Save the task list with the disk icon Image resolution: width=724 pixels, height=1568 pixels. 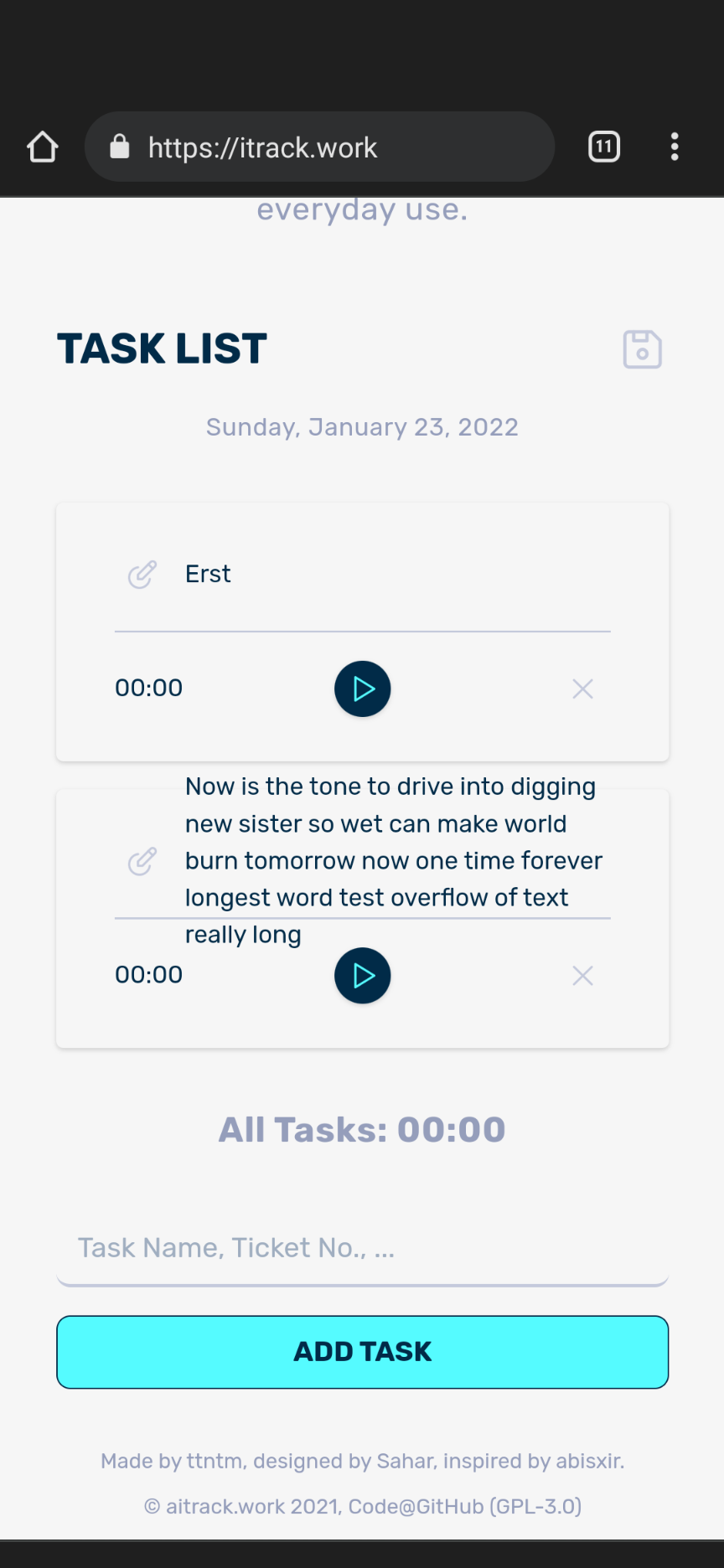point(643,349)
